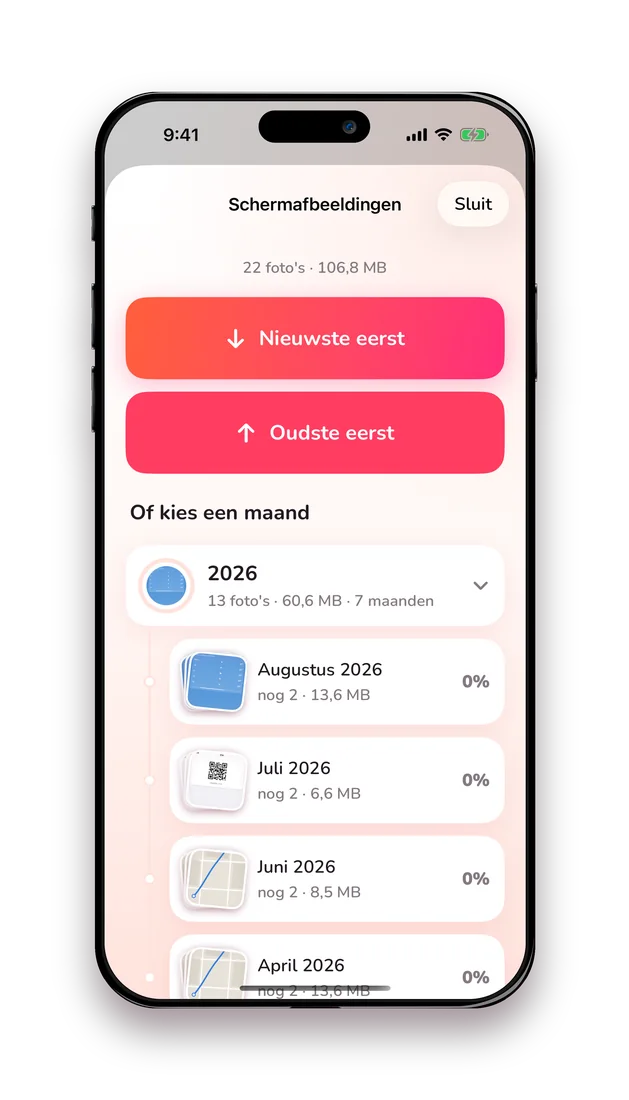Open the Augustus 2026 month

click(337, 682)
